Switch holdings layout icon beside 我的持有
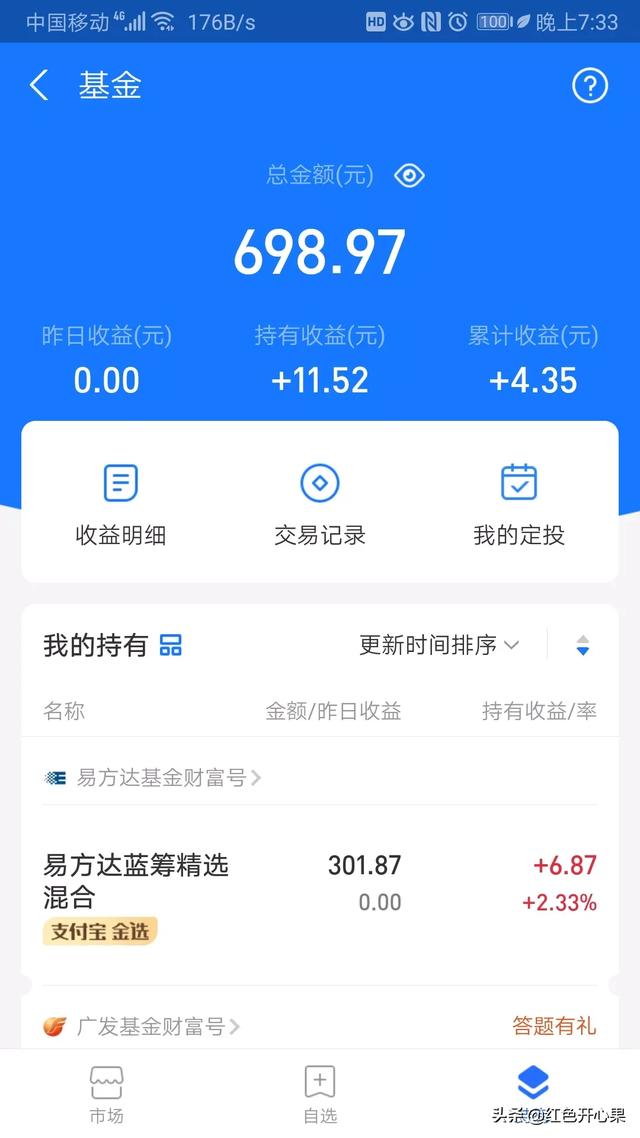The width and height of the screenshot is (640, 1138). (171, 644)
